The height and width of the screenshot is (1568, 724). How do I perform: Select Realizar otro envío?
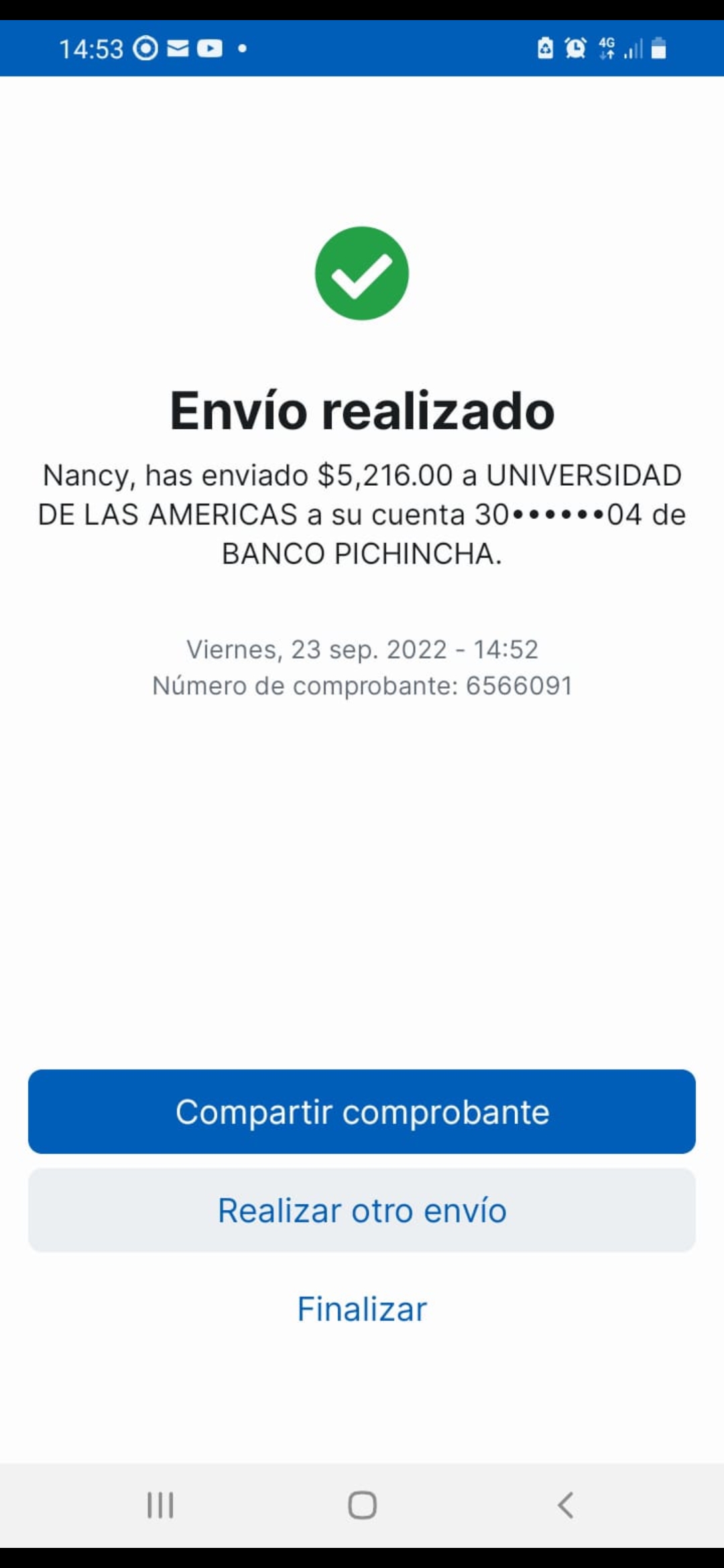(x=362, y=1210)
